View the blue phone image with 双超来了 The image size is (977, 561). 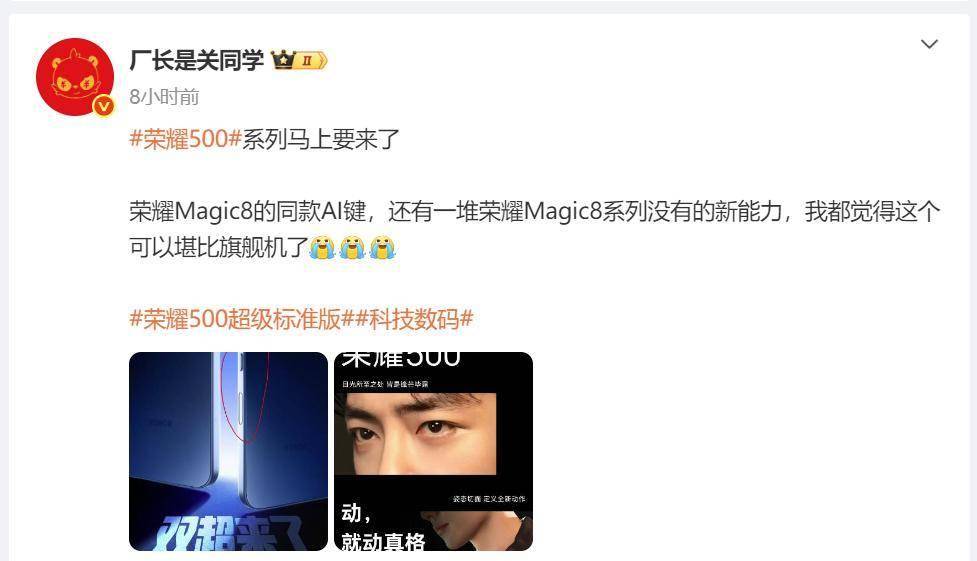tap(228, 451)
